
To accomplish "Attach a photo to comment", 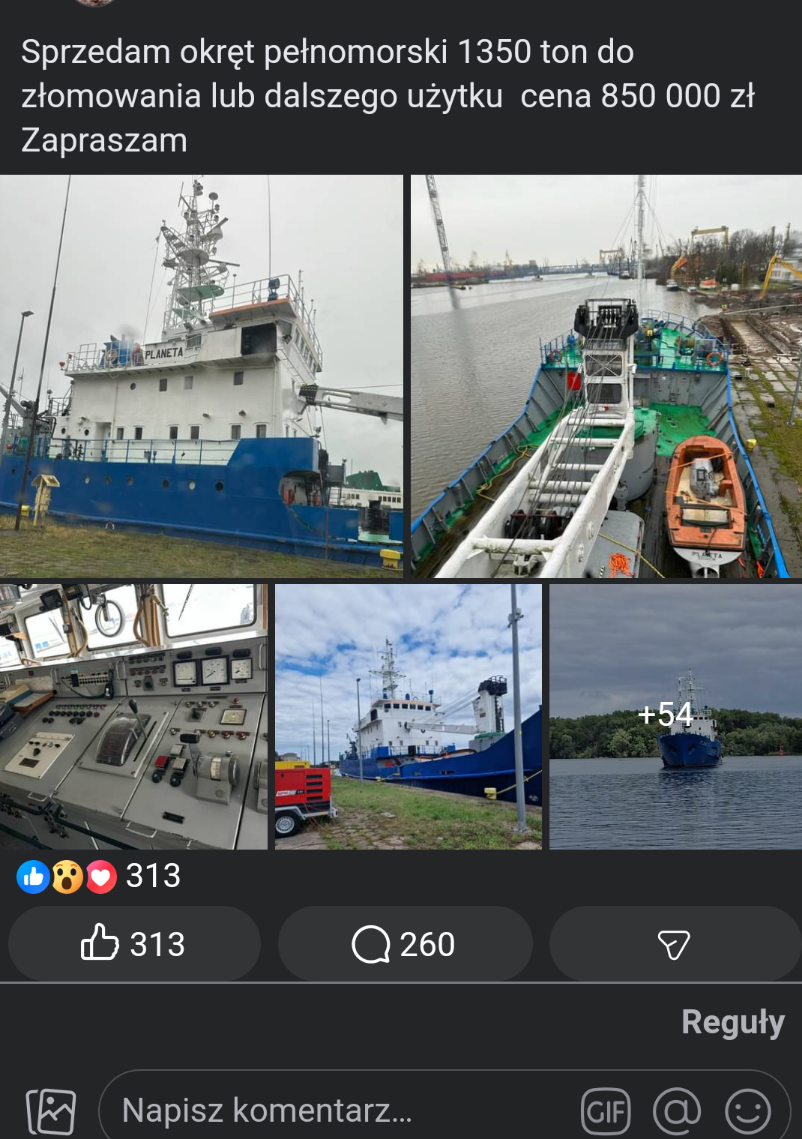I will click(50, 1111).
